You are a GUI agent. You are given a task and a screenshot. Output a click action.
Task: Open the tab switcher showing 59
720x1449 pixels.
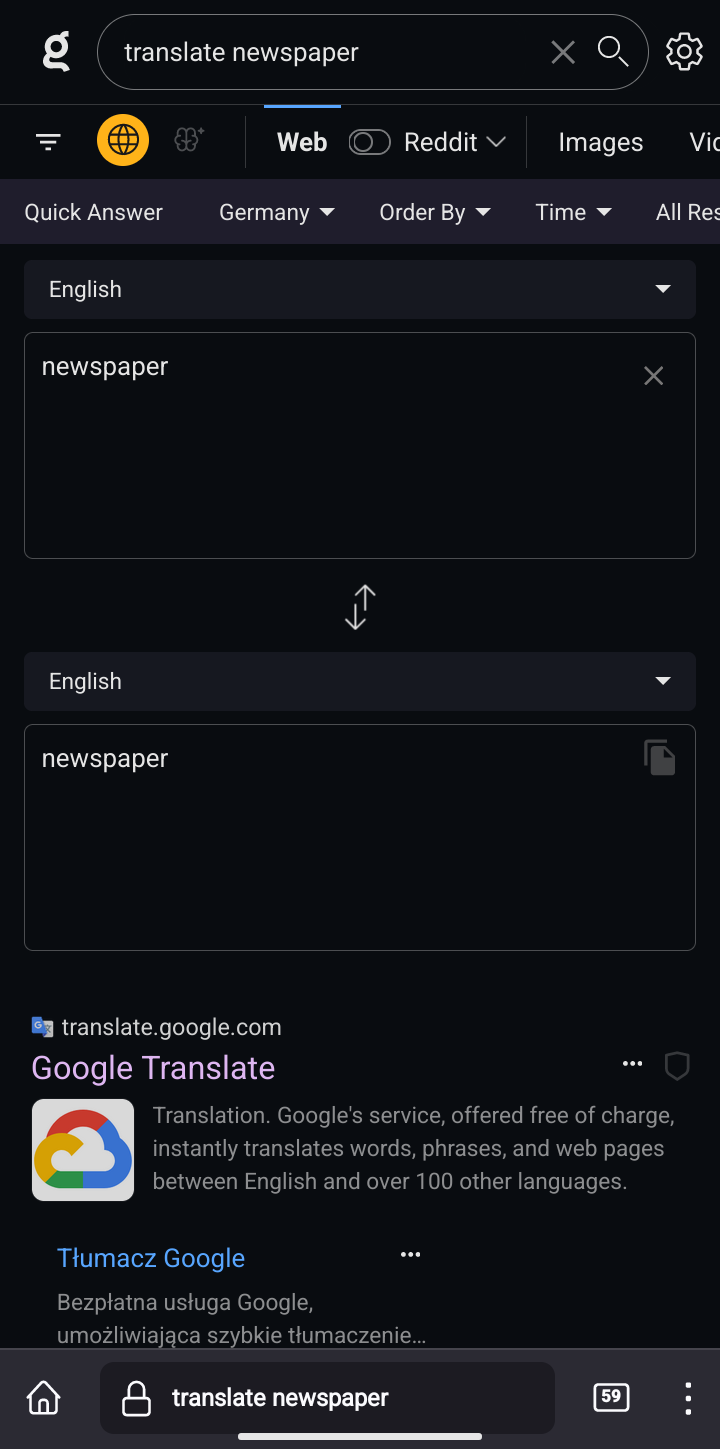click(611, 1397)
